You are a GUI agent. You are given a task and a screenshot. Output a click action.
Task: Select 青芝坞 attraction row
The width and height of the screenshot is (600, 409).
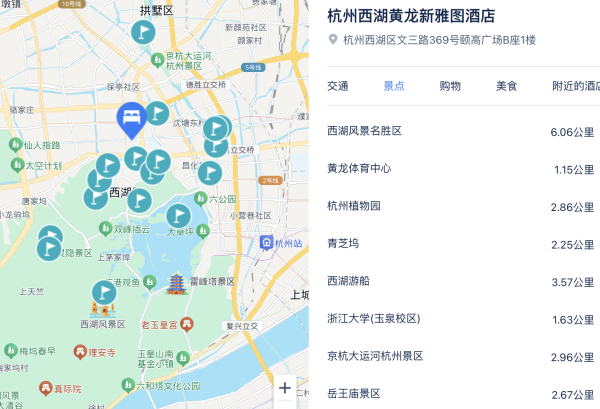tap(460, 244)
